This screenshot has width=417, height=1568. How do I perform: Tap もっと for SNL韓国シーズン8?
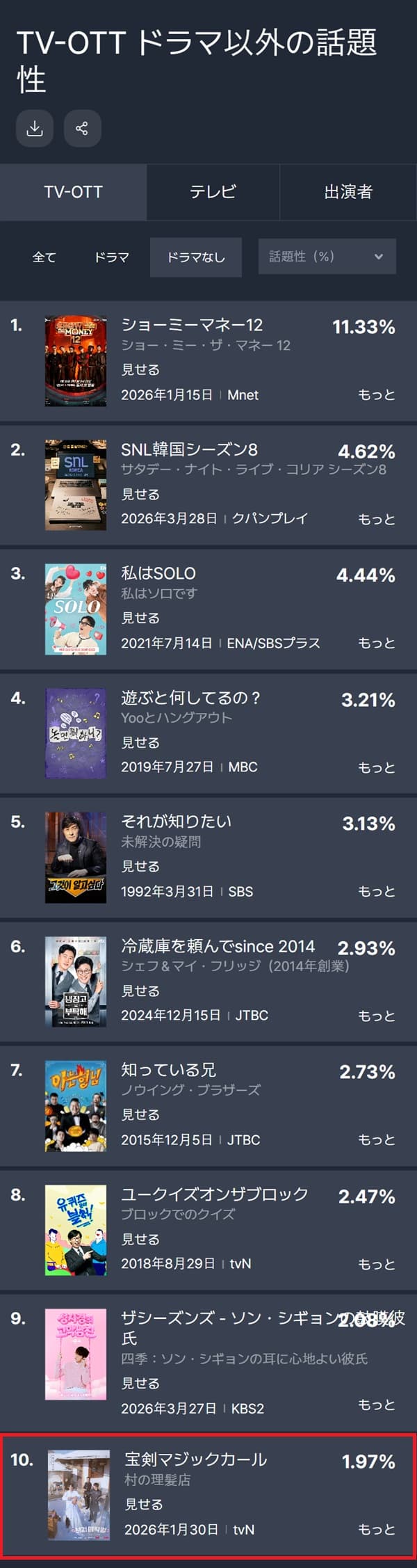coord(376,519)
